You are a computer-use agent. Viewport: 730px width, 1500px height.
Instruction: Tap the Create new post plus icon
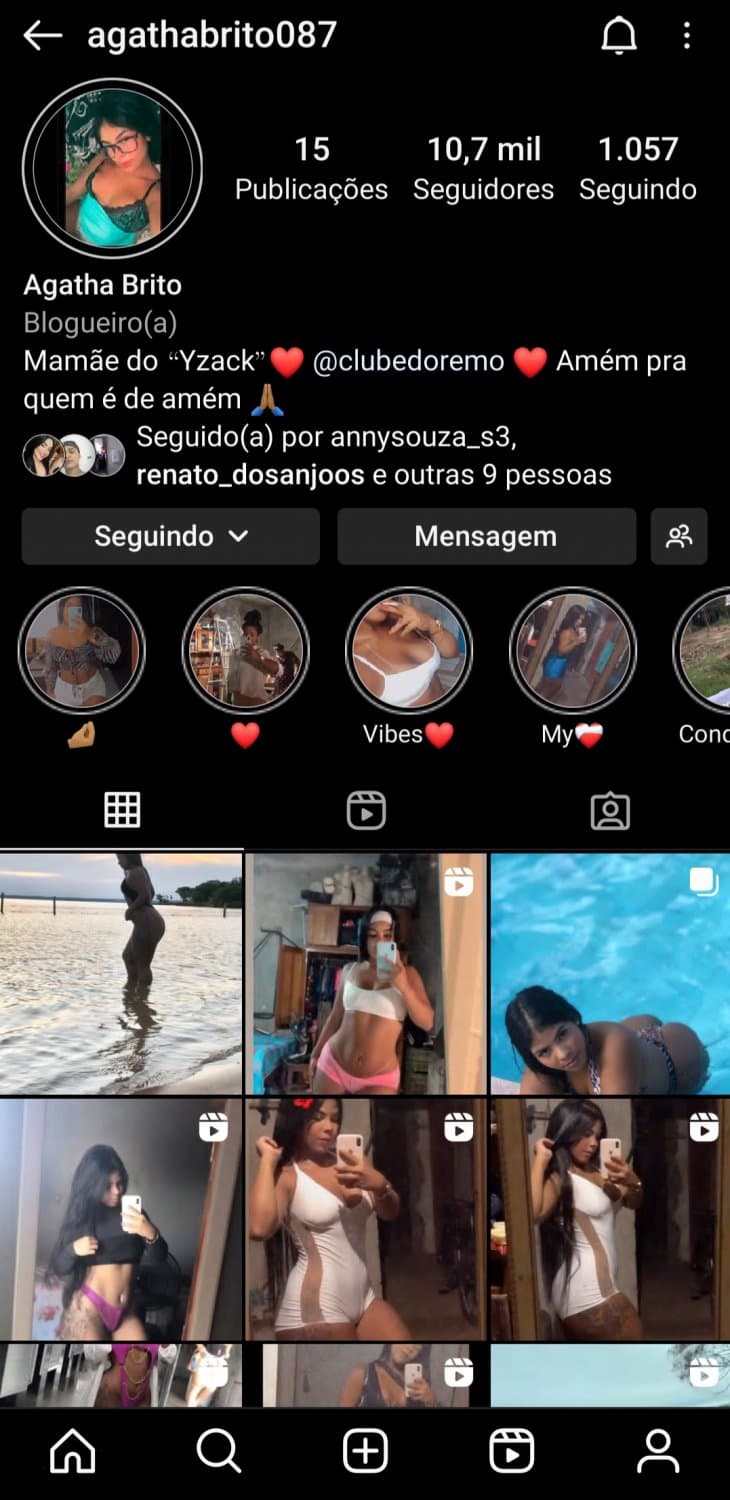[367, 1448]
